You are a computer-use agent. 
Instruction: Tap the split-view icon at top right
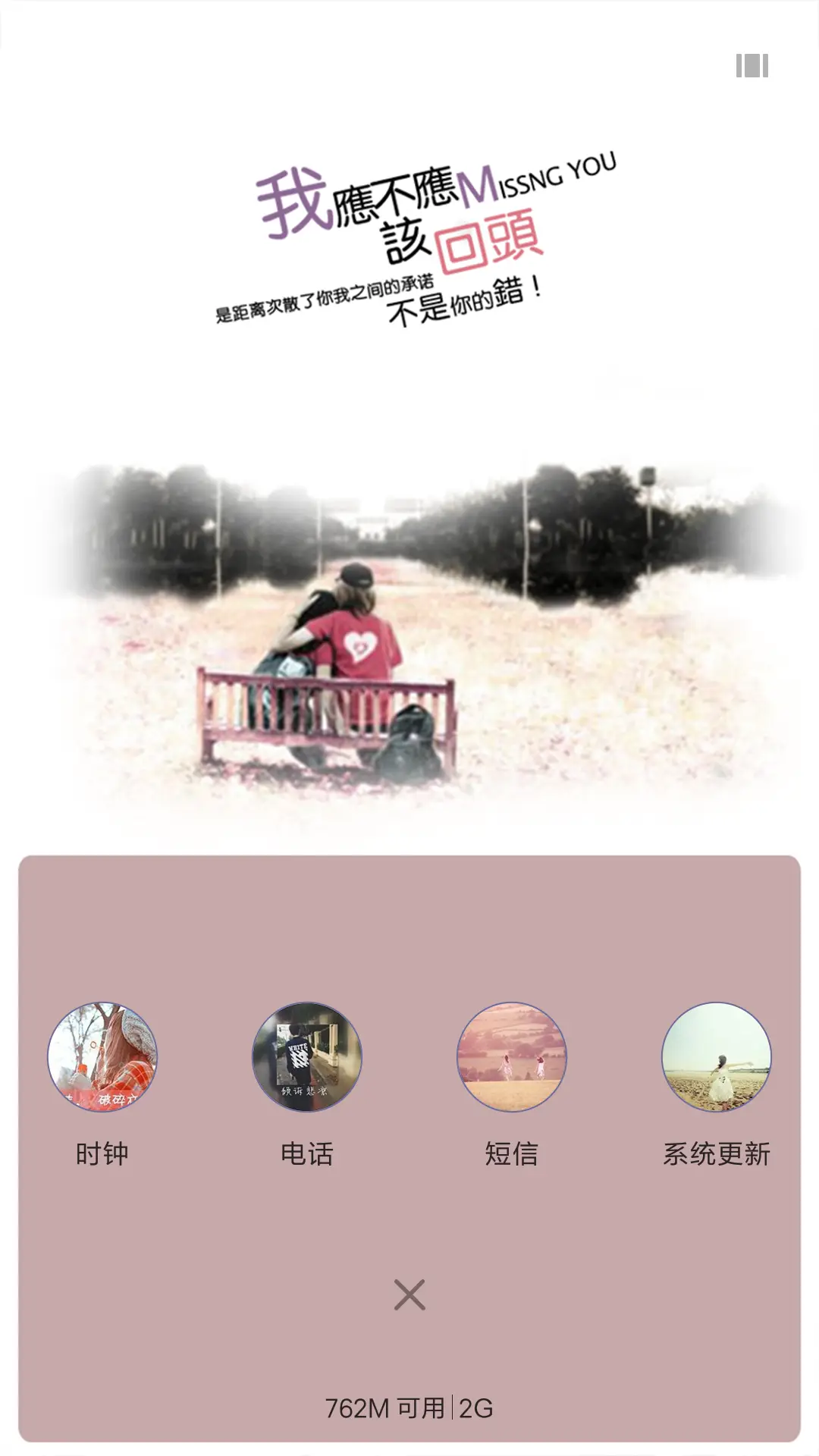(x=752, y=66)
